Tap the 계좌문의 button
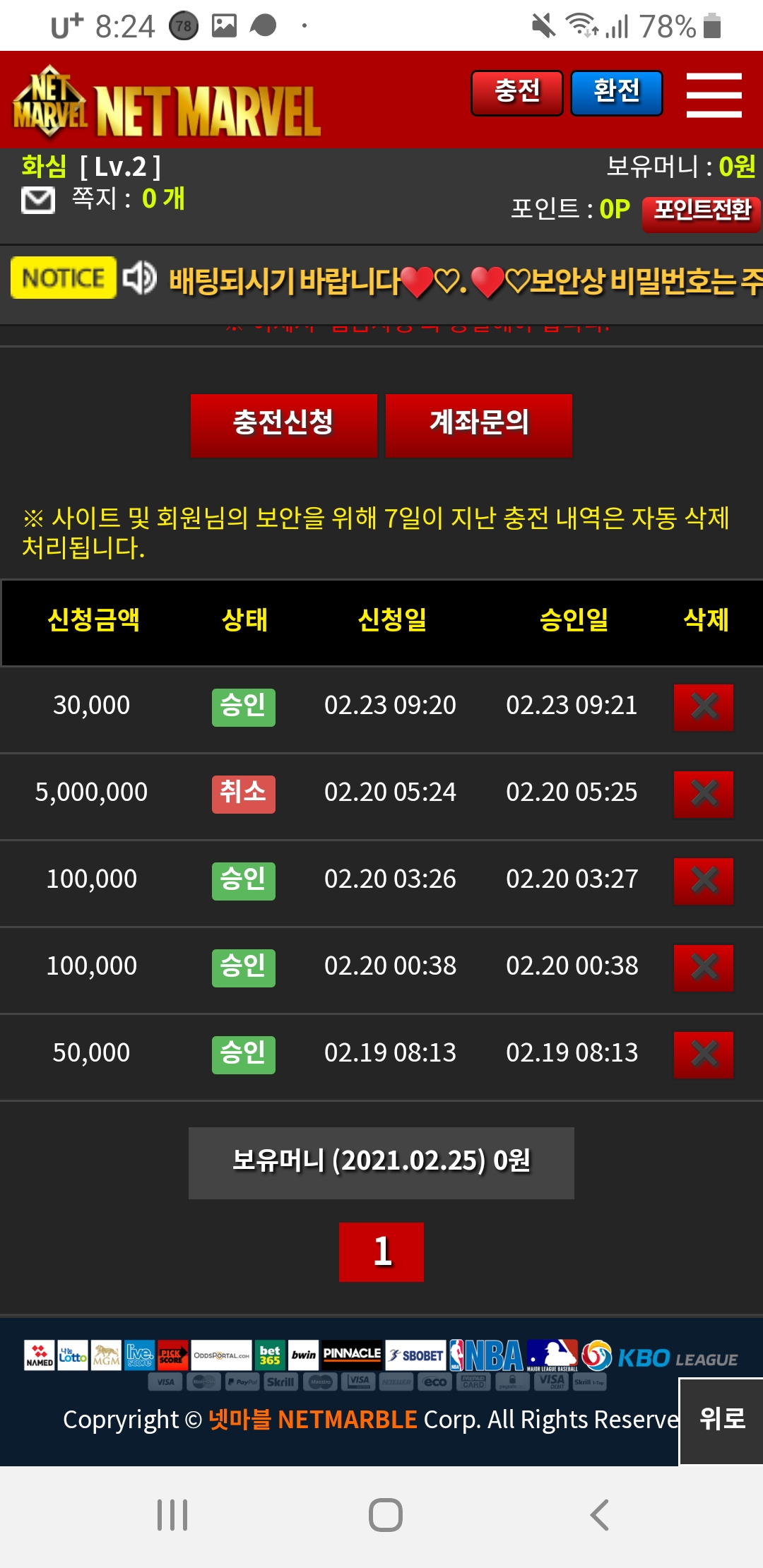This screenshot has width=763, height=1568. pos(478,425)
